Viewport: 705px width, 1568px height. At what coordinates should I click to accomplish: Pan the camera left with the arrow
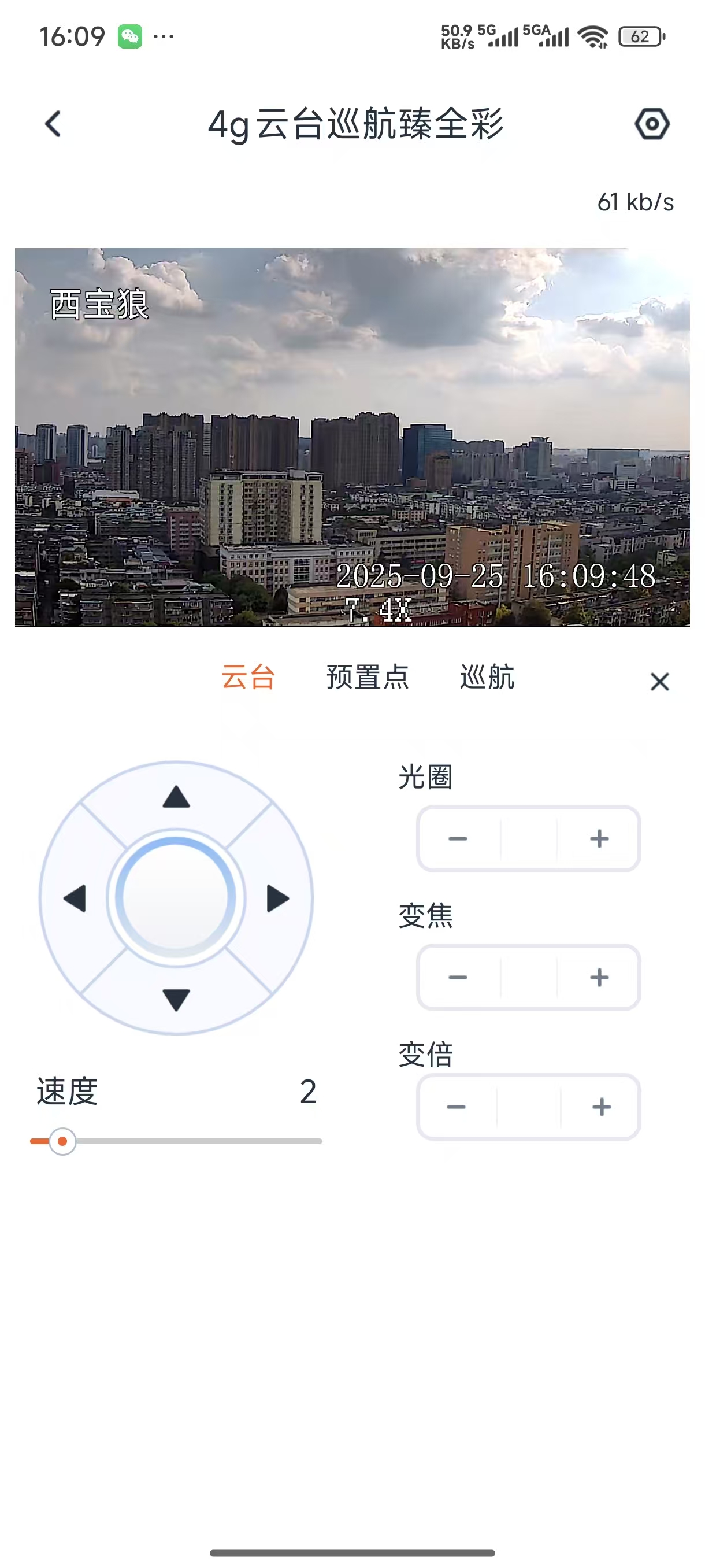coord(76,898)
